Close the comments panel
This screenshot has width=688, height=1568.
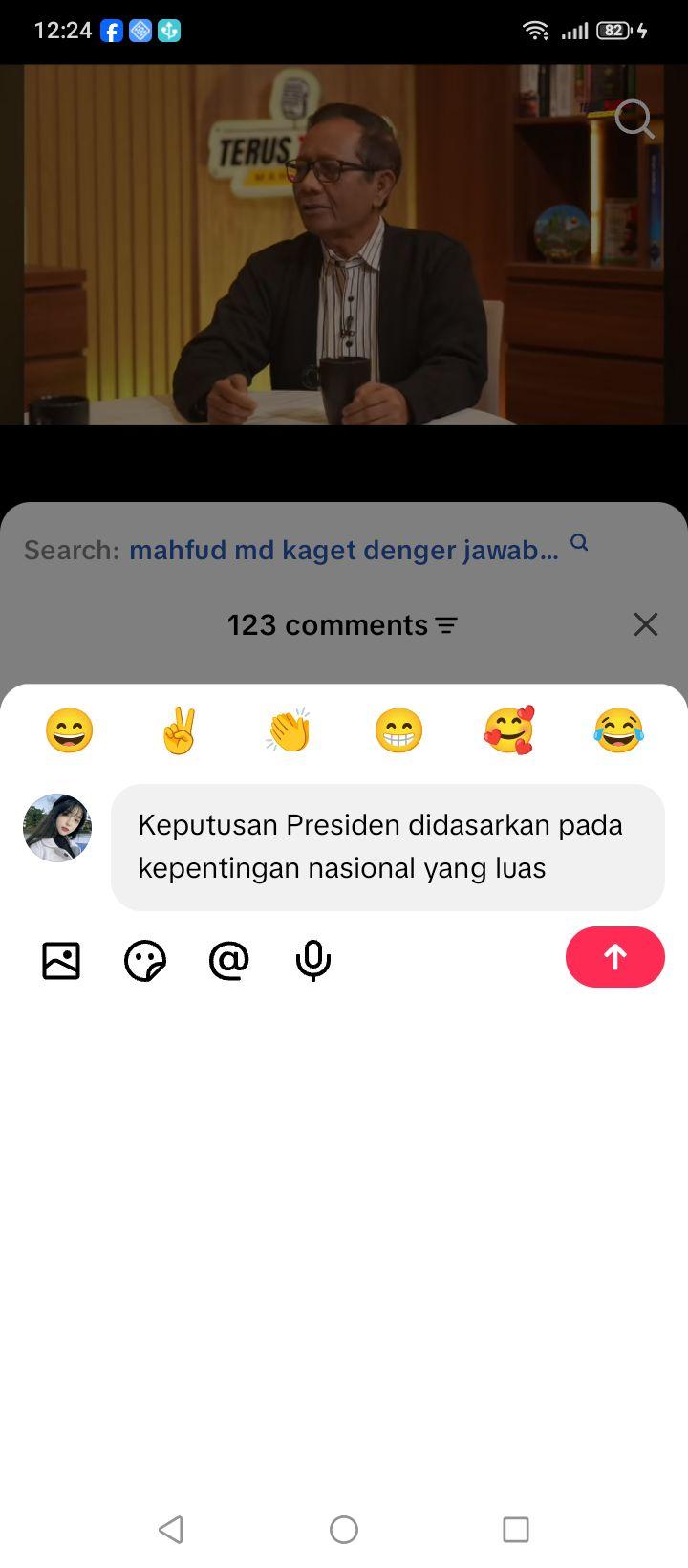tap(646, 624)
